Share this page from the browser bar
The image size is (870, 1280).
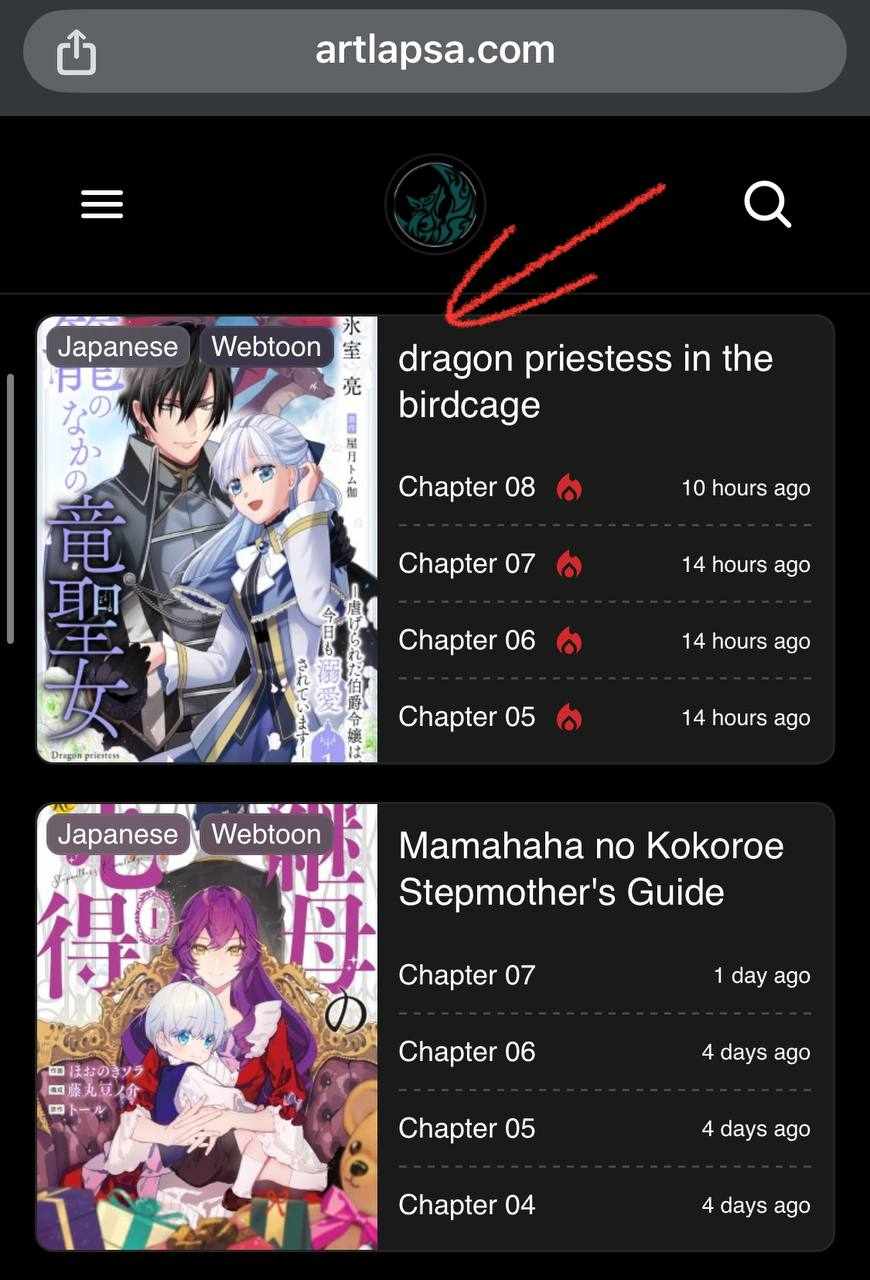[77, 51]
